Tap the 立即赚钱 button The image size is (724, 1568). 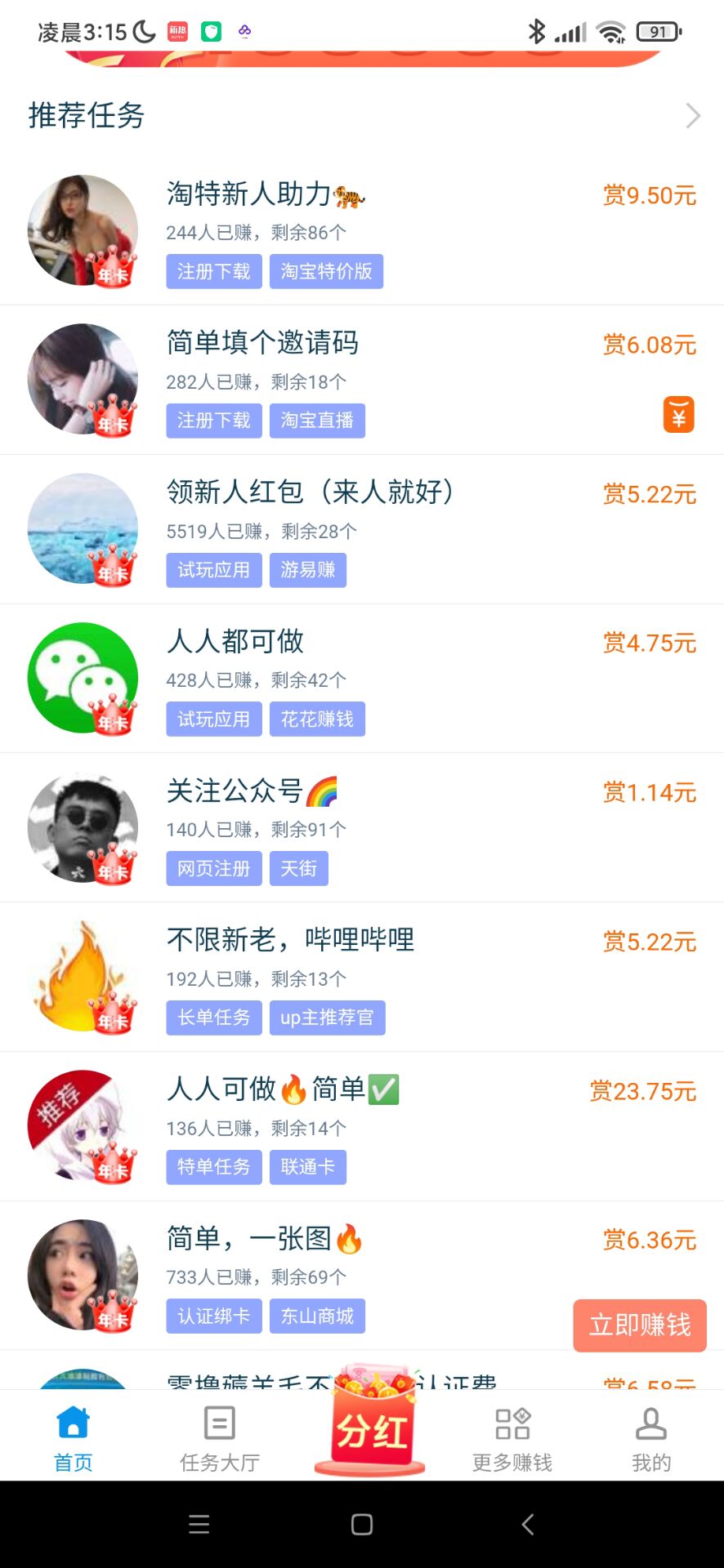point(640,1325)
